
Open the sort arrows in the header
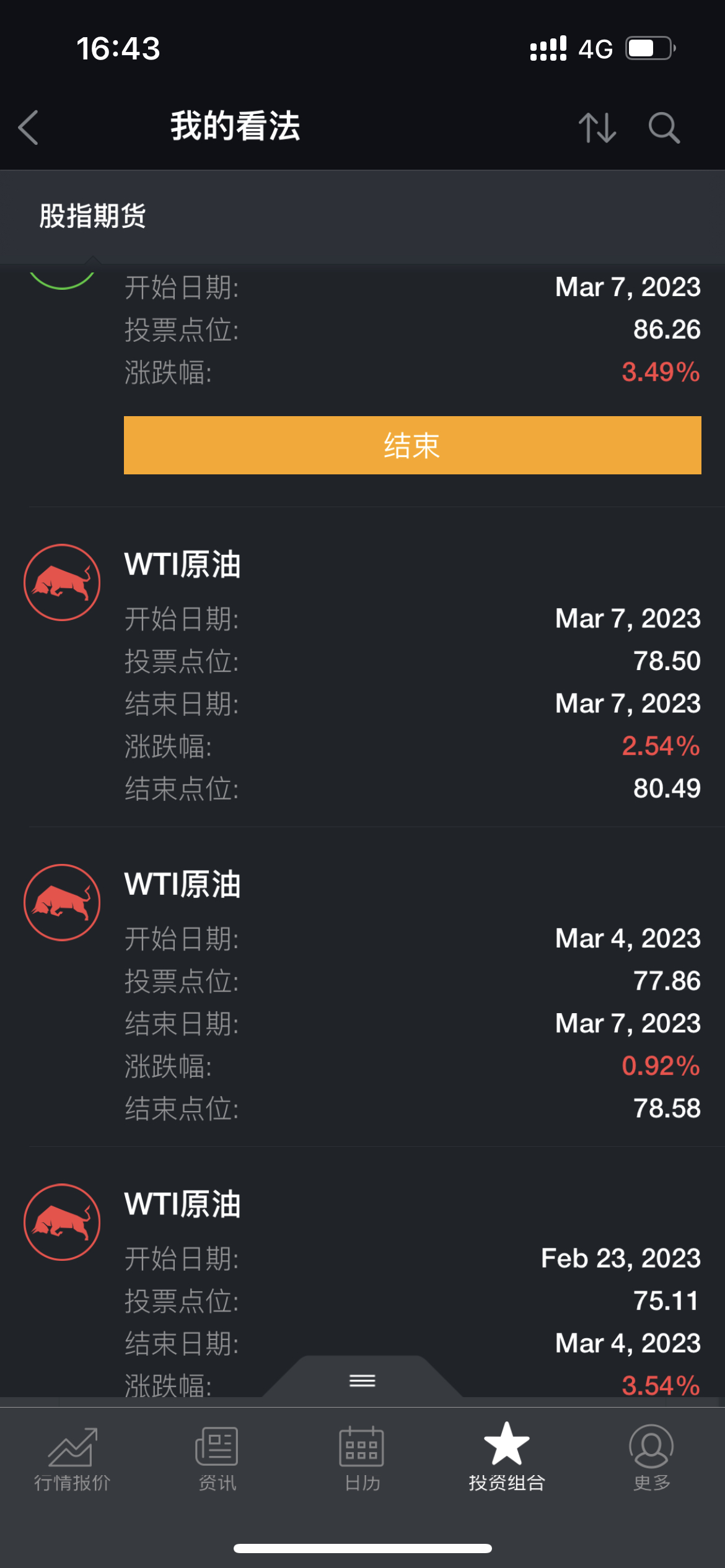[x=597, y=128]
